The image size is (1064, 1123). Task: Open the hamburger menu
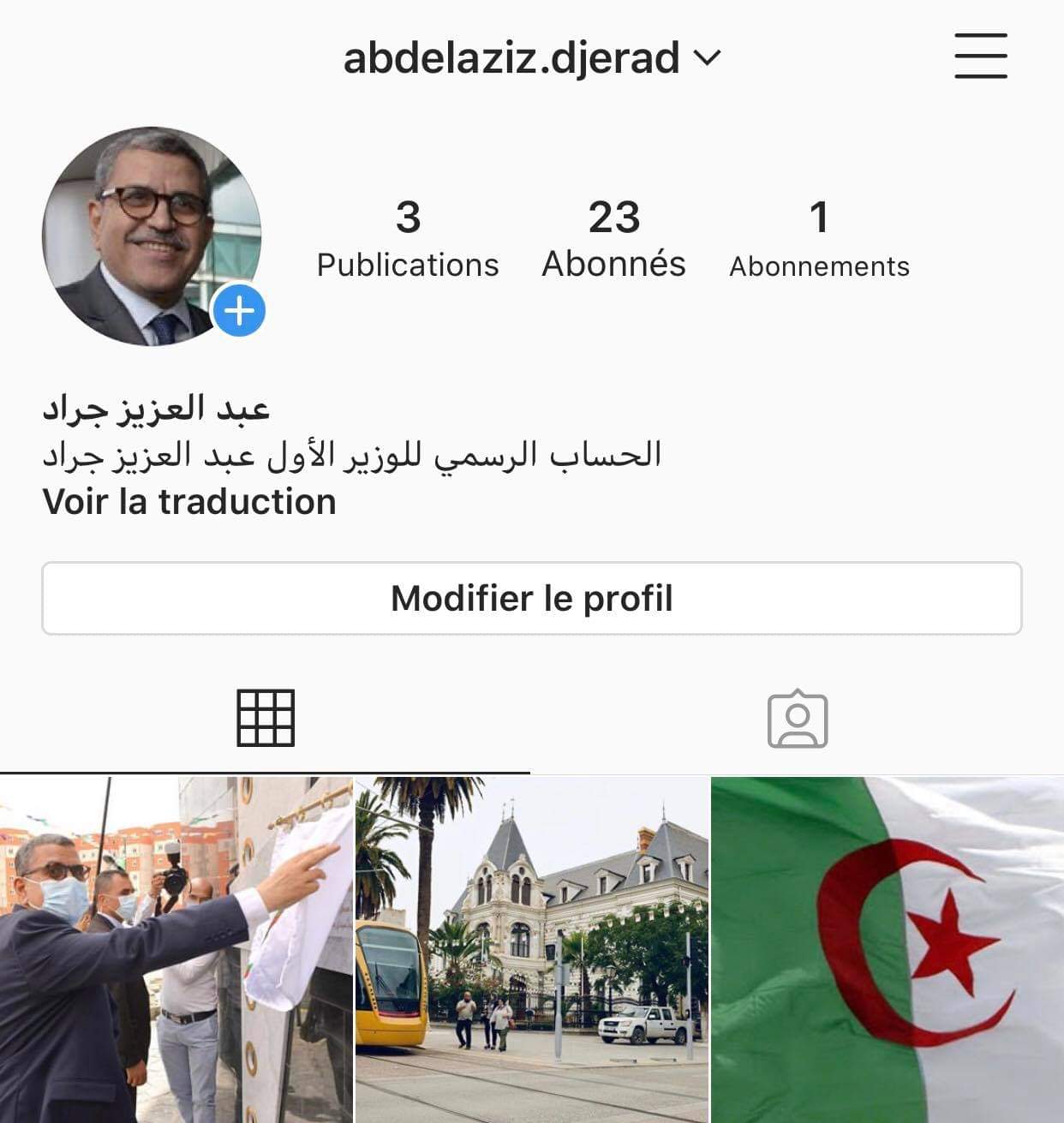tap(981, 57)
